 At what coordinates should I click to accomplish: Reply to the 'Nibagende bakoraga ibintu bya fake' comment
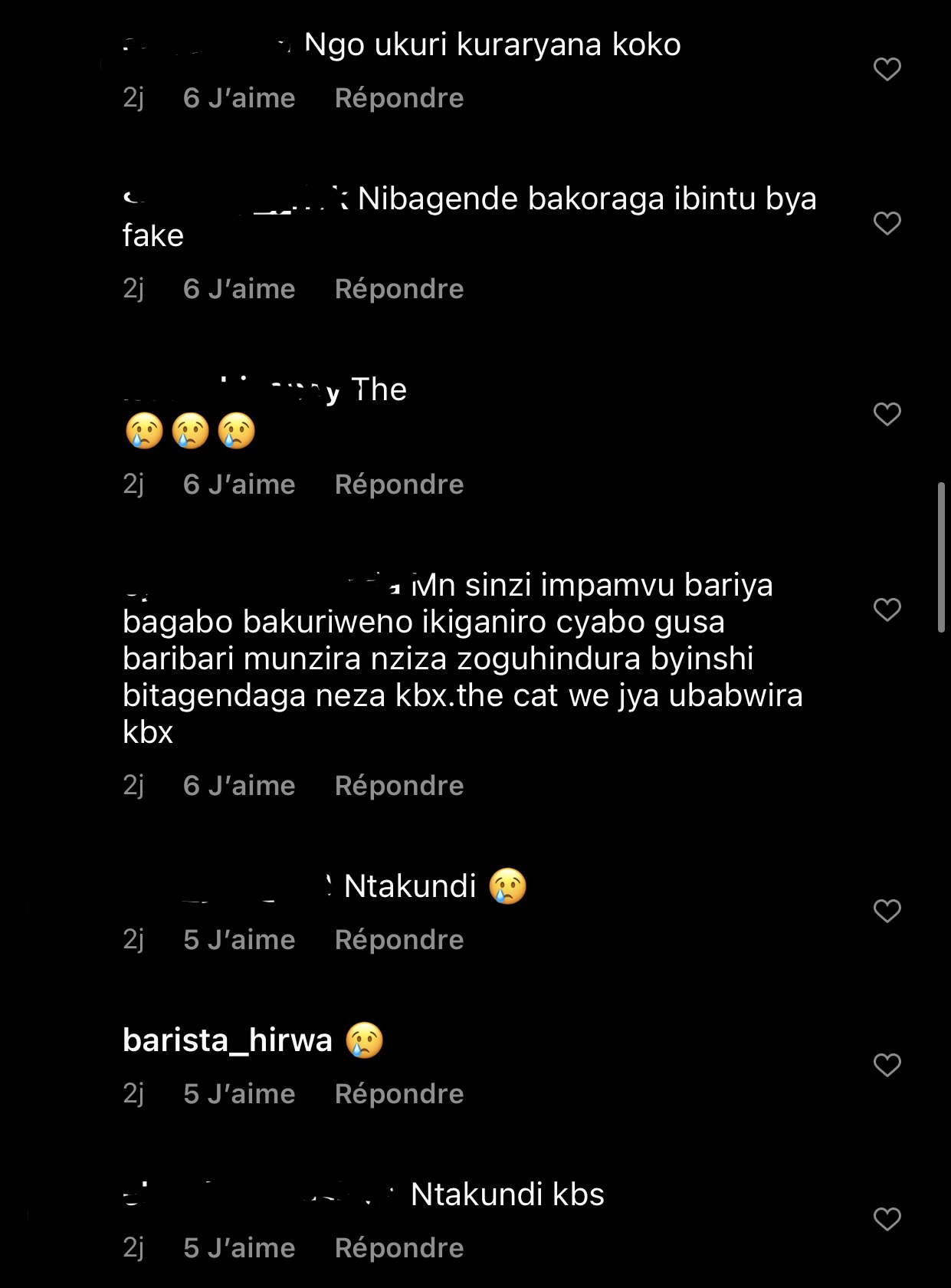click(398, 289)
